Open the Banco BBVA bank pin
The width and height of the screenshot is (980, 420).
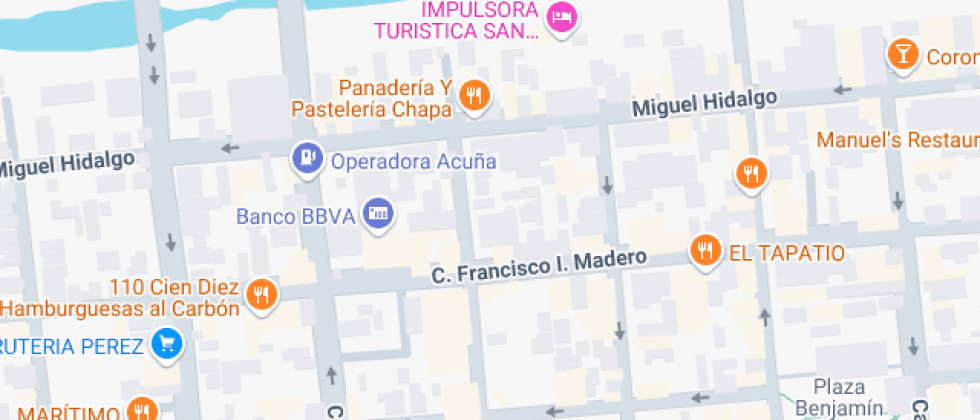[x=379, y=212]
